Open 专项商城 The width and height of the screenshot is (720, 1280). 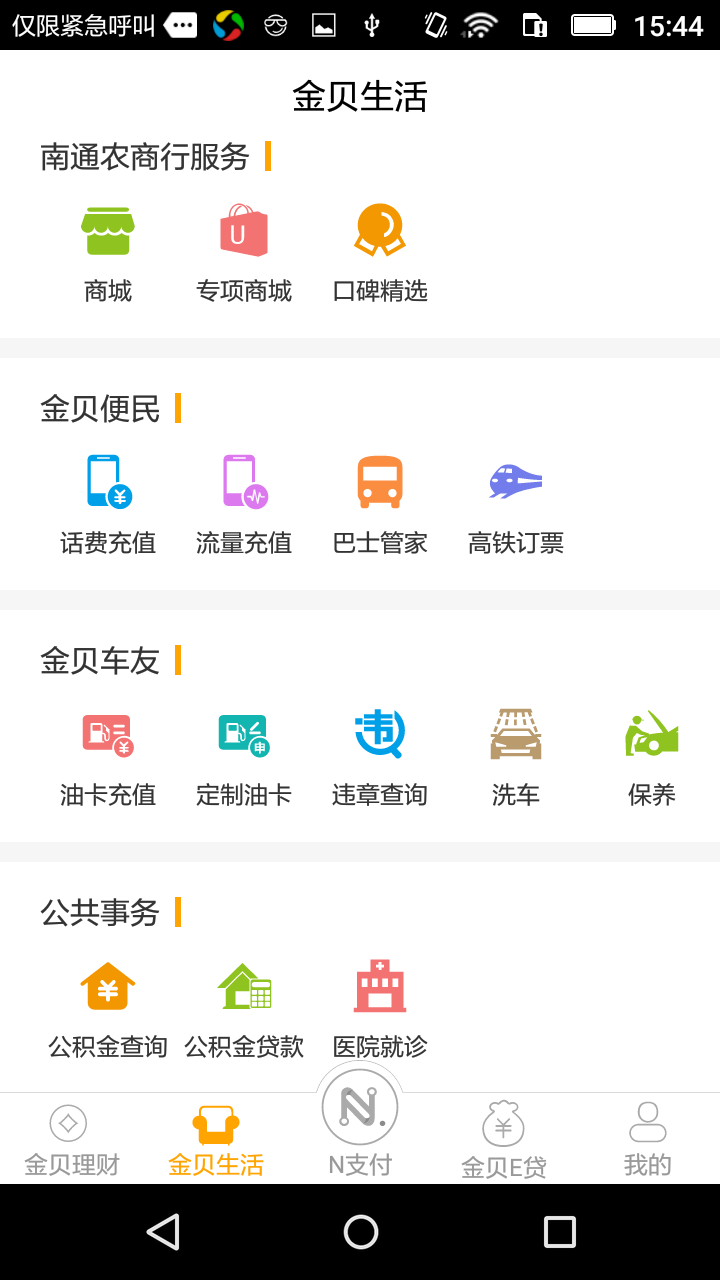[244, 254]
